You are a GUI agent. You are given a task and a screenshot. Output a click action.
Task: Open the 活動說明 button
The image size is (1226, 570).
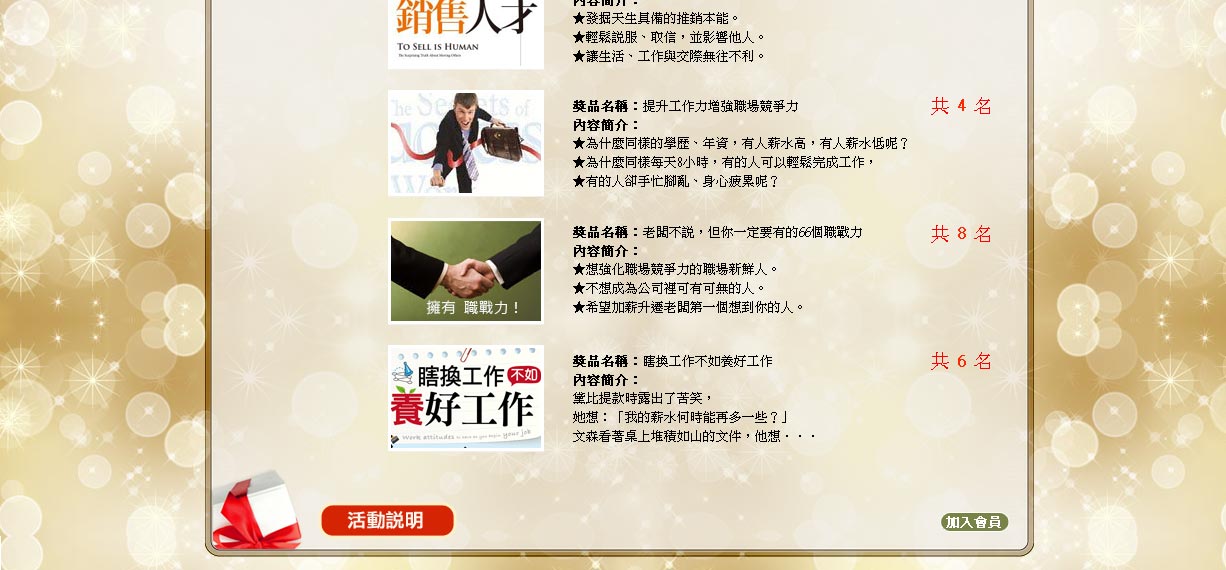point(387,521)
